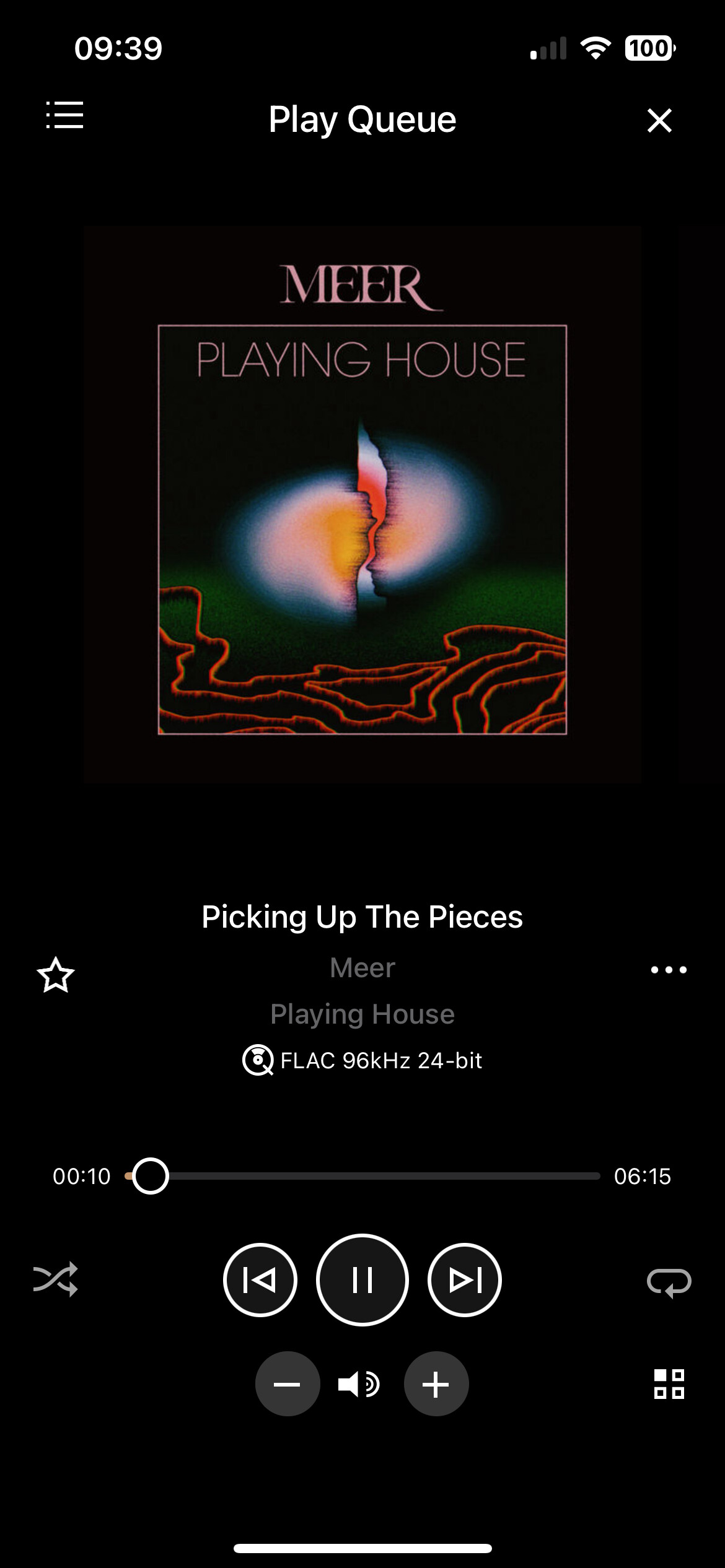
Task: Select the album name Playing House
Action: [362, 1014]
